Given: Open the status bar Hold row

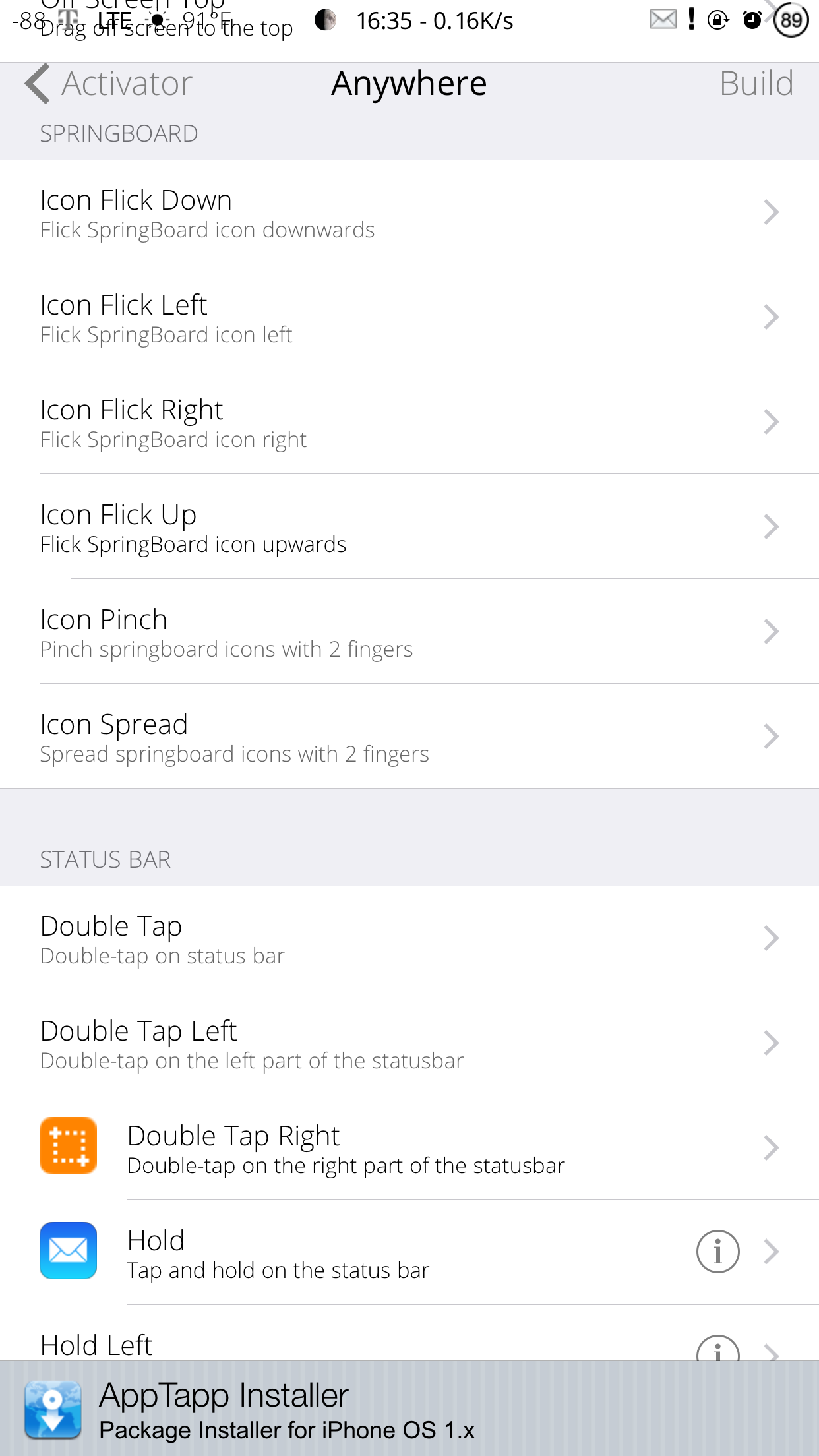Looking at the screenshot, I should pyautogui.click(x=396, y=1252).
